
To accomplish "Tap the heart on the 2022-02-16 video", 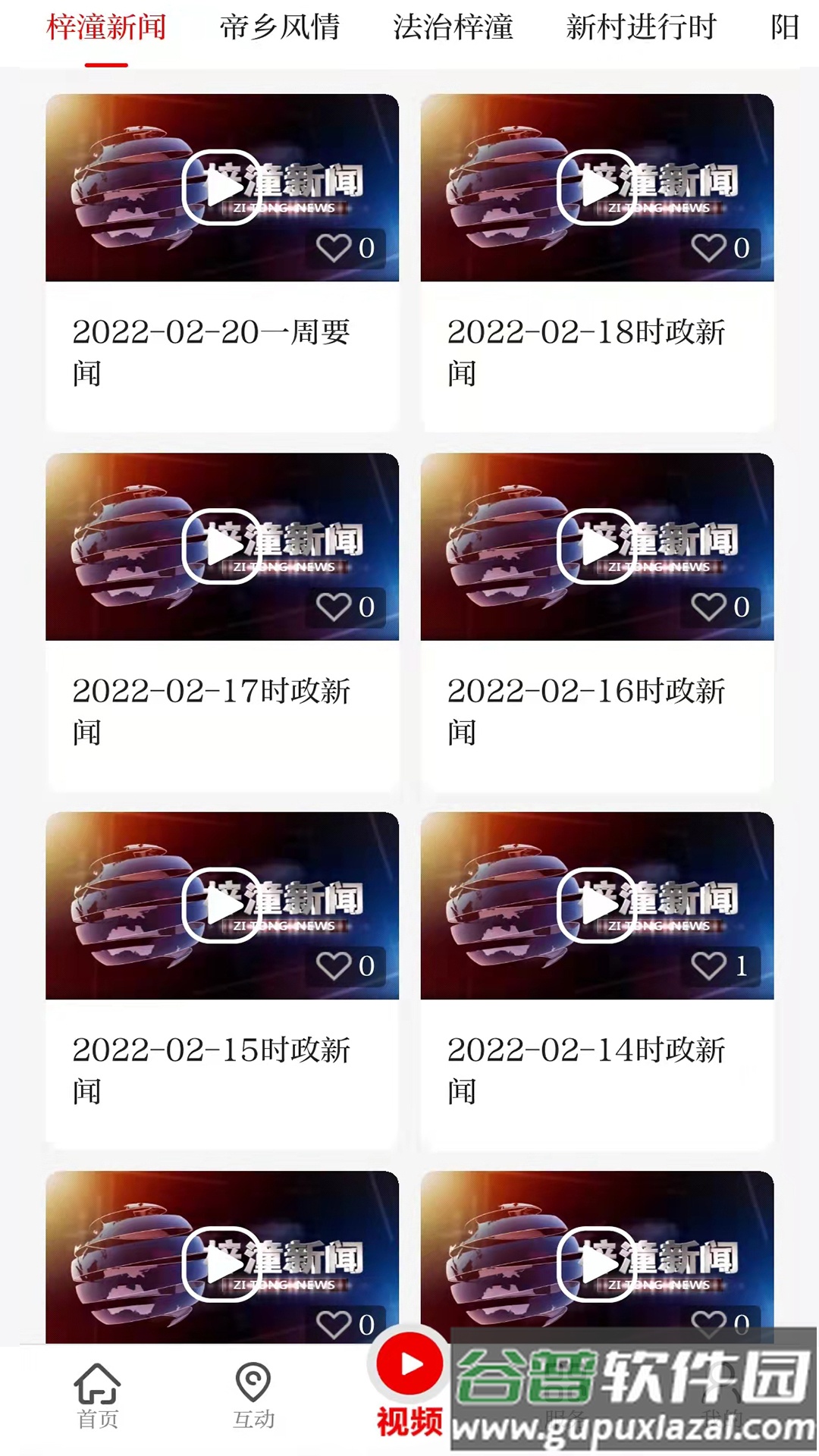I will pyautogui.click(x=710, y=604).
